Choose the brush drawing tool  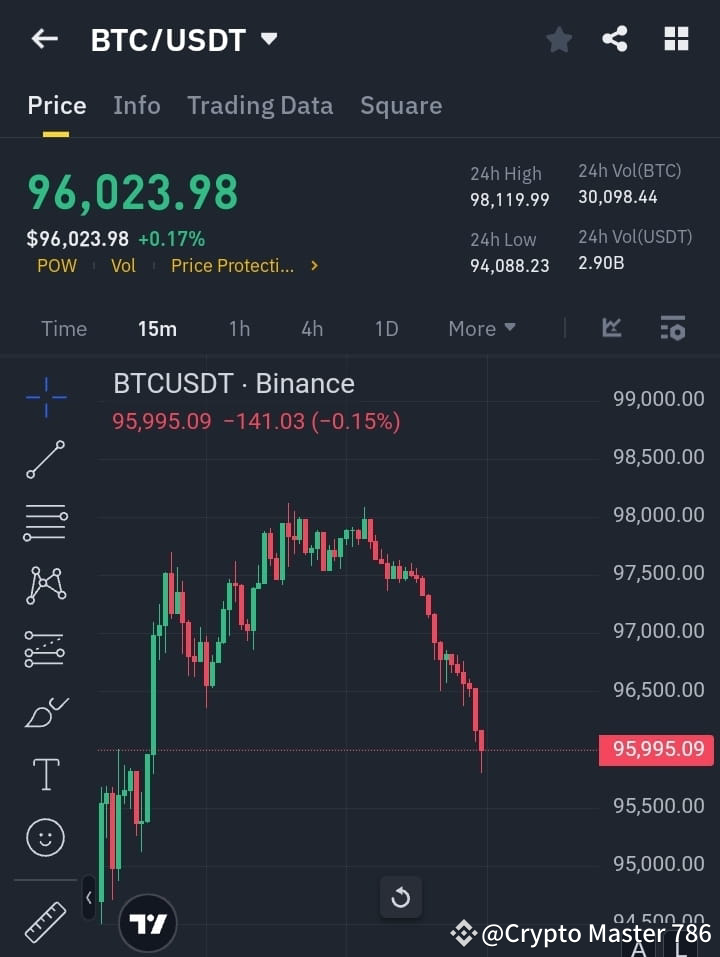tap(45, 711)
